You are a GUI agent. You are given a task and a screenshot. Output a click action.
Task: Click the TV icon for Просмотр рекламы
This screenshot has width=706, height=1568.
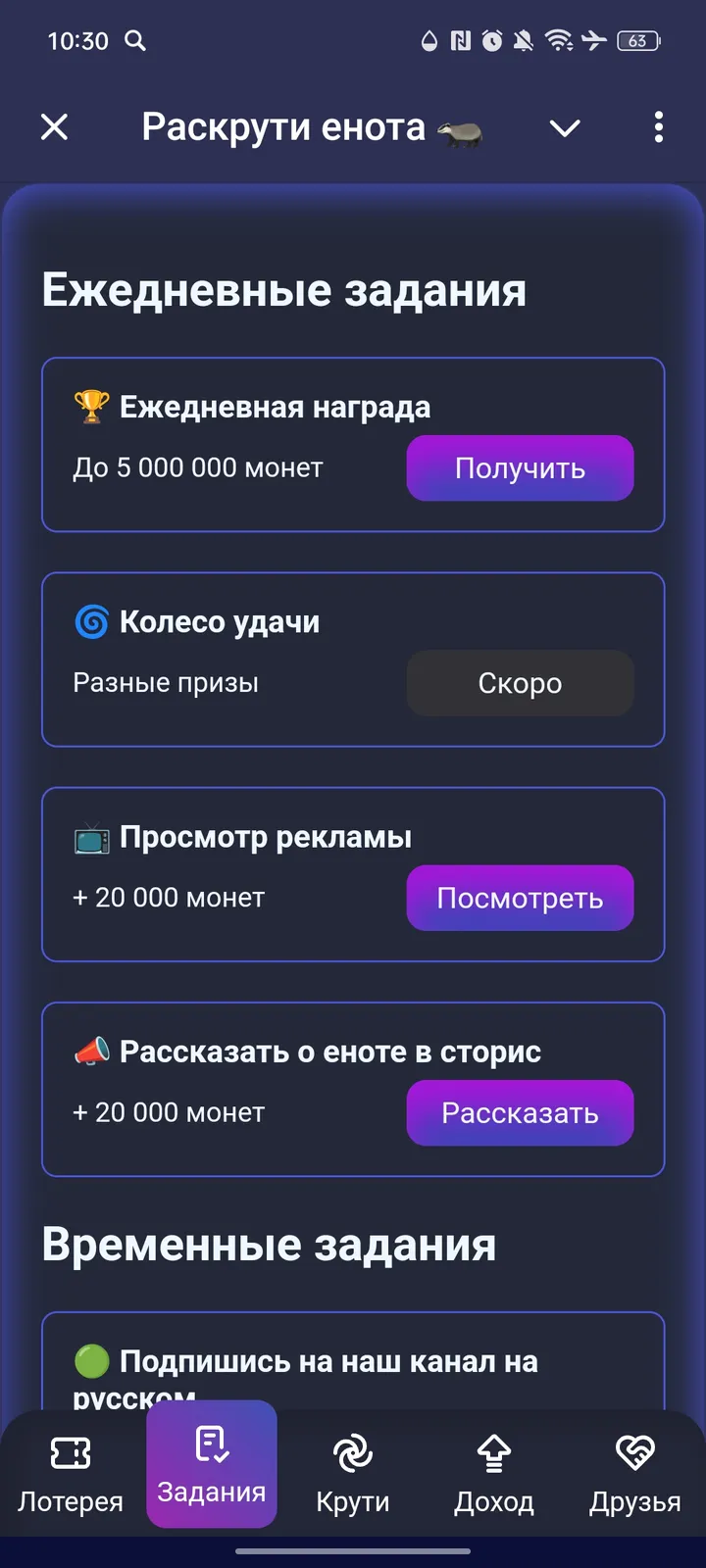pyautogui.click(x=89, y=836)
